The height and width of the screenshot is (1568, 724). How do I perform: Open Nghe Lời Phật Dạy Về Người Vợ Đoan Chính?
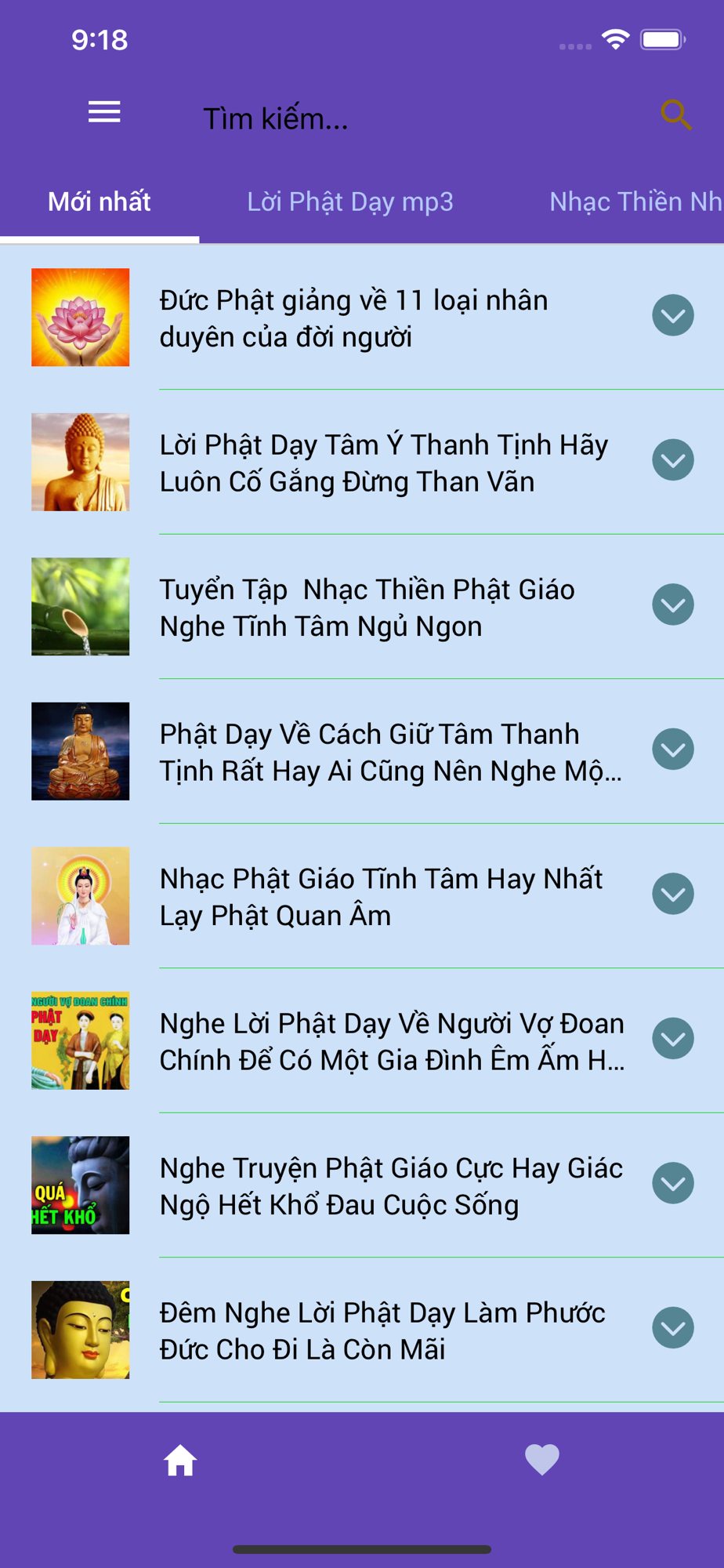click(392, 1041)
